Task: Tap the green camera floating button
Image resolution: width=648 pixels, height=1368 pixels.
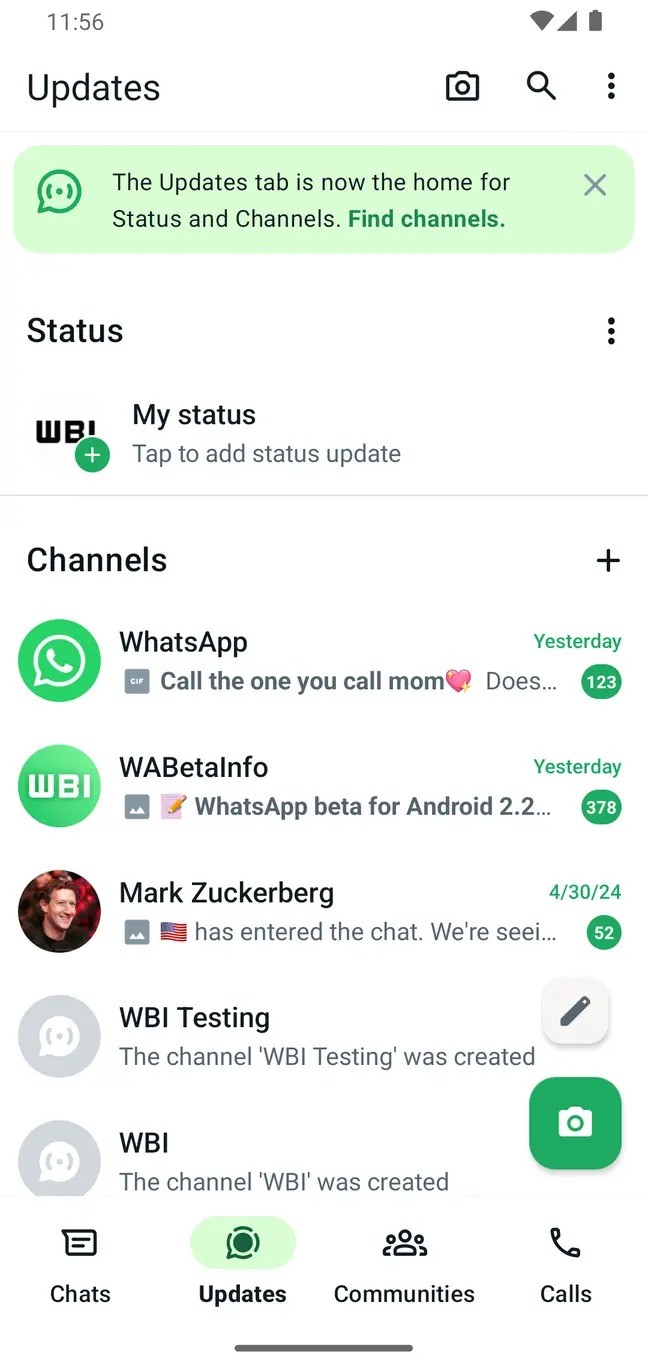Action: click(x=575, y=1122)
